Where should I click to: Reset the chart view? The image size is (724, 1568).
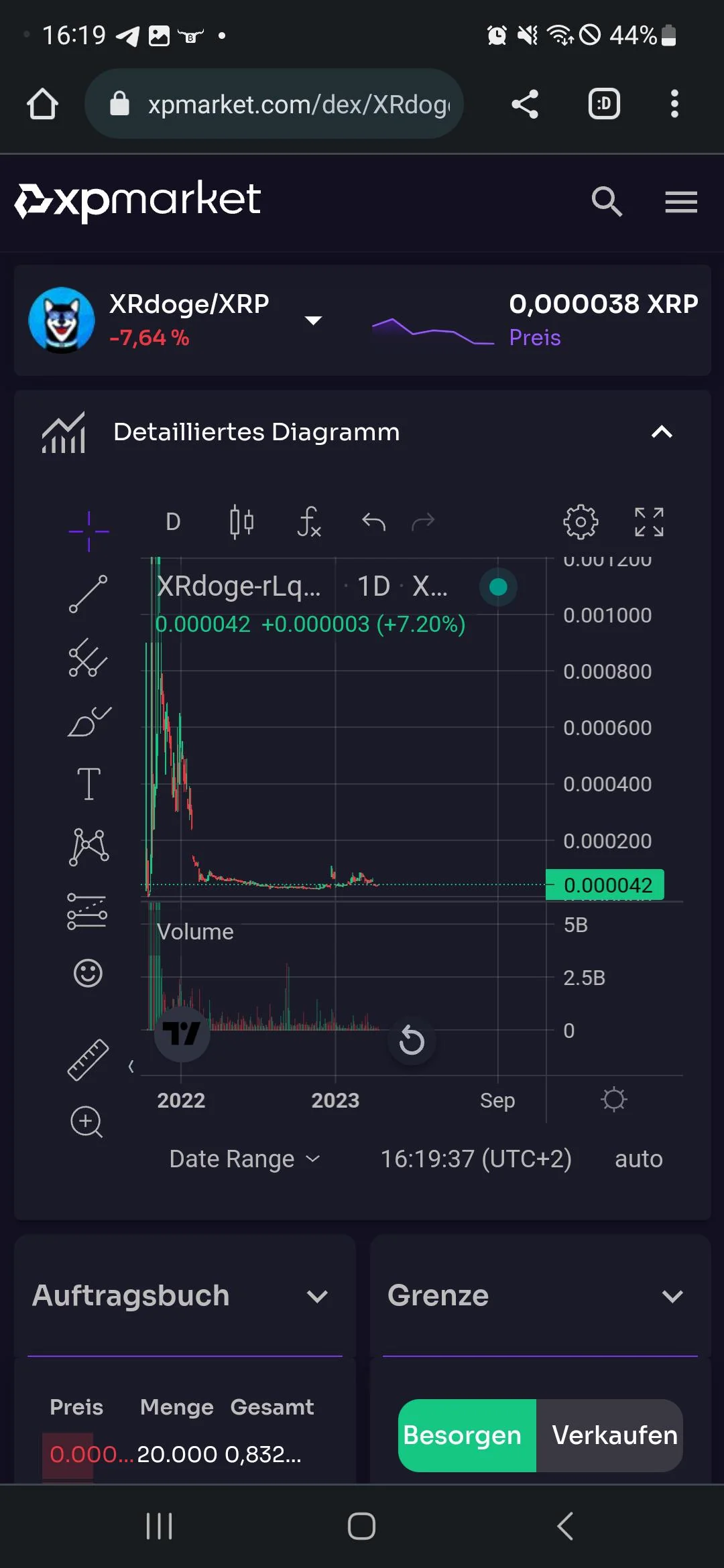412,1041
